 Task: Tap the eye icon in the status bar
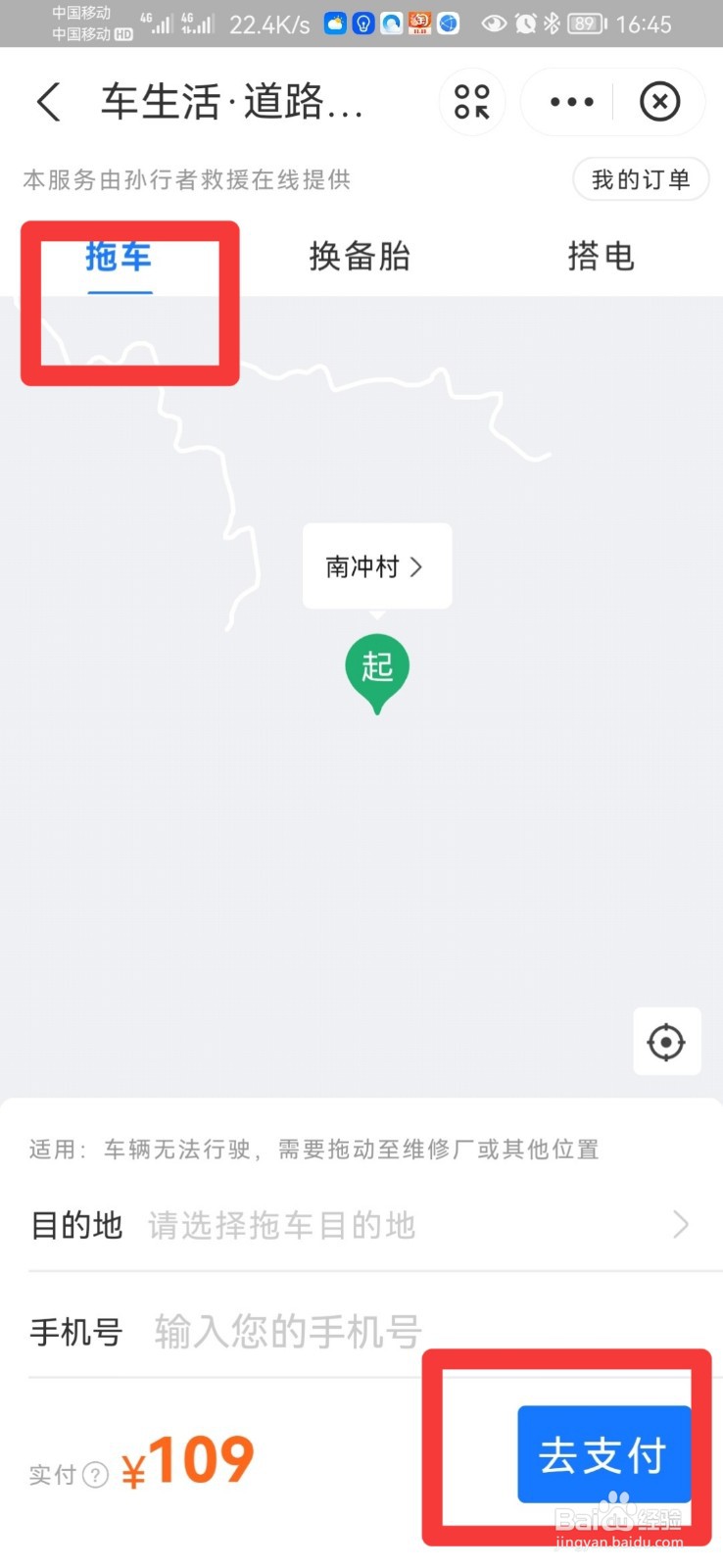pyautogui.click(x=494, y=23)
